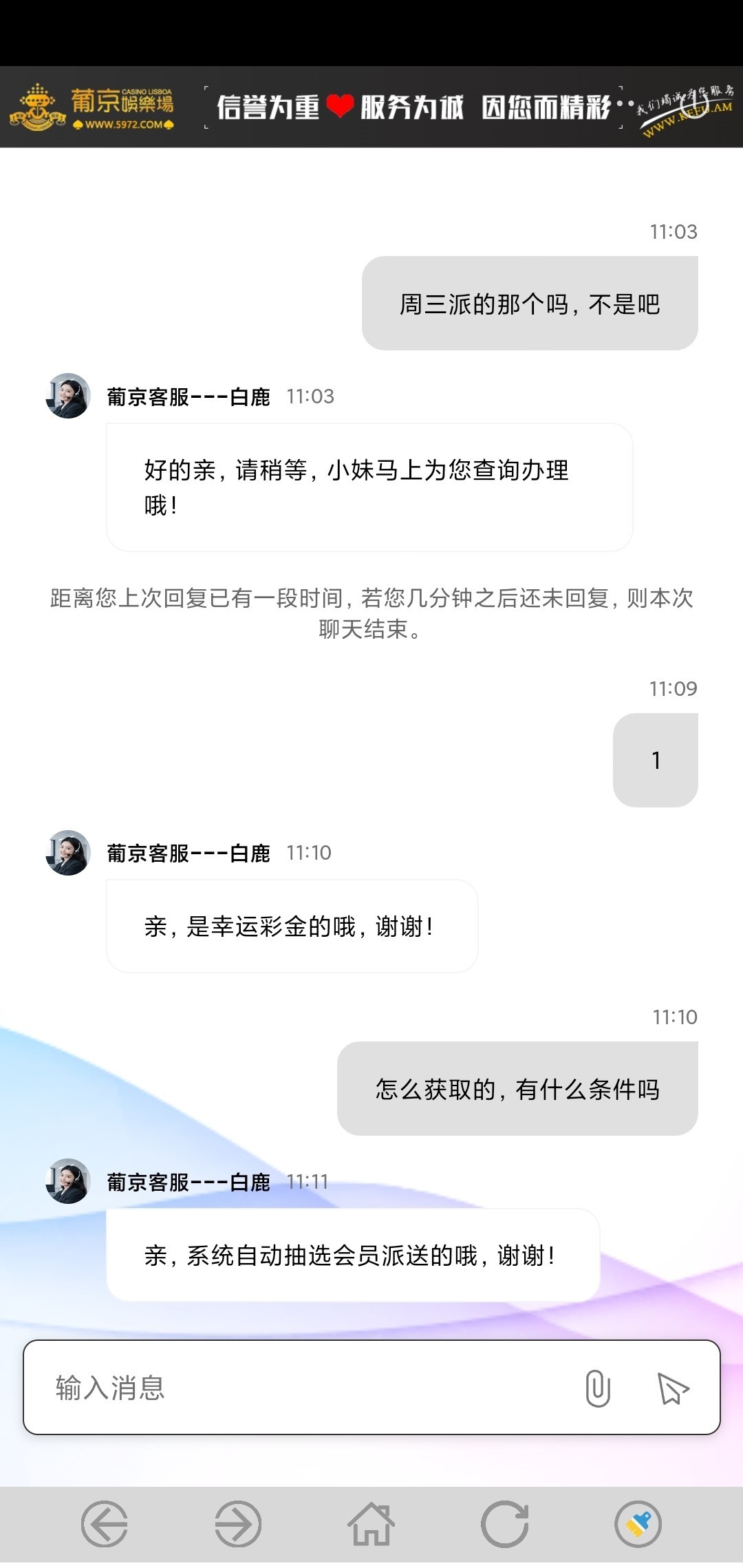
Task: Tap the 输入消息 message input field
Action: pos(303,1388)
